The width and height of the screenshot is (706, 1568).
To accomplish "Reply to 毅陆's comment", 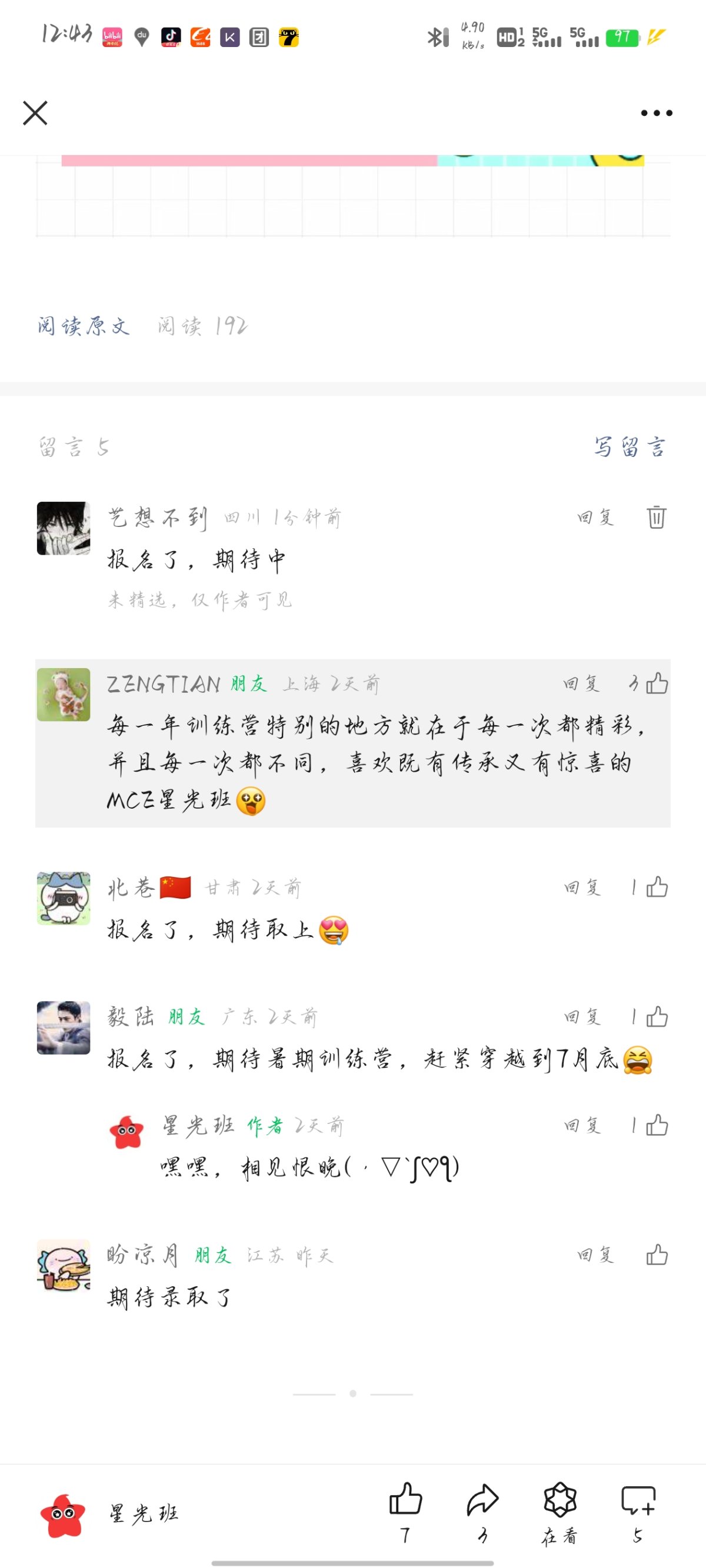I will click(582, 1016).
